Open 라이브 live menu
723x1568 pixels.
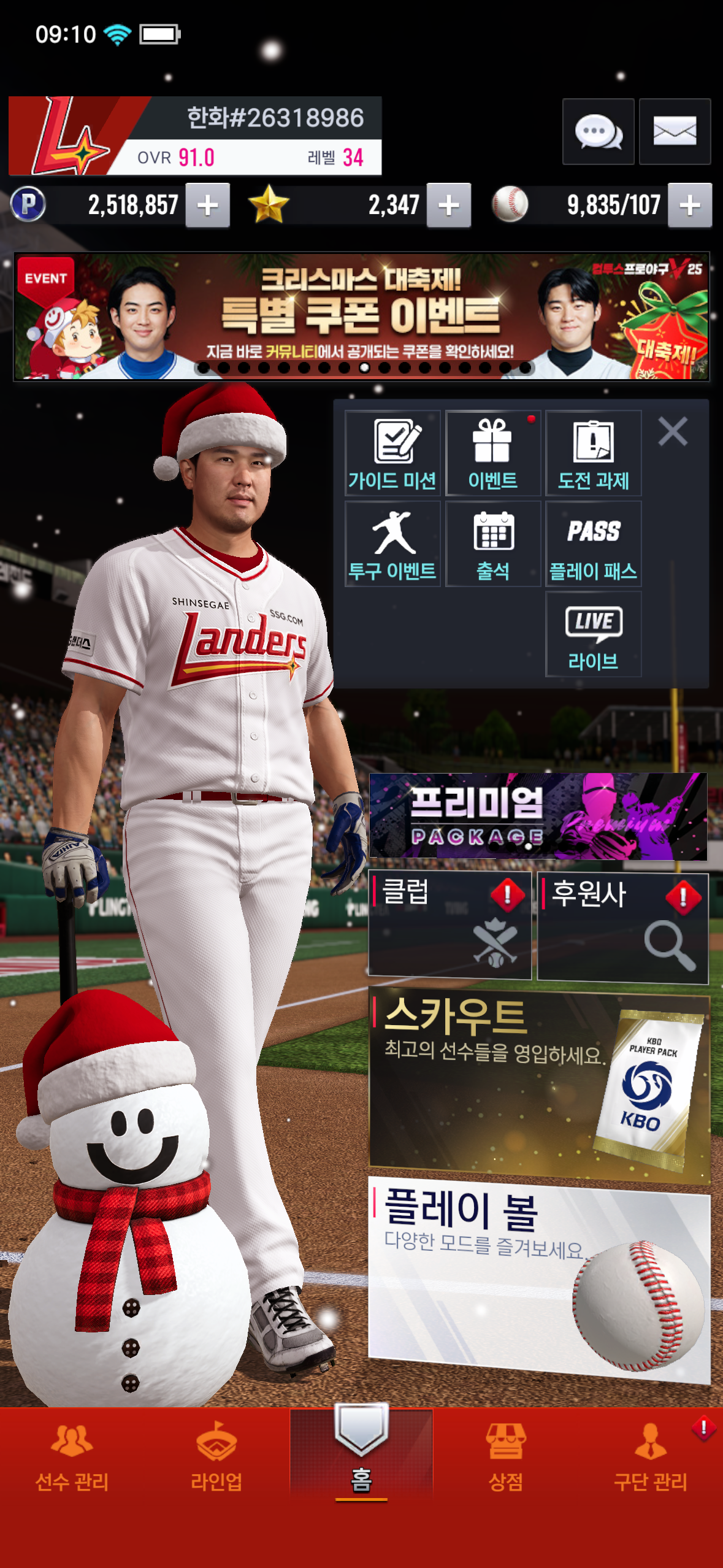(593, 635)
